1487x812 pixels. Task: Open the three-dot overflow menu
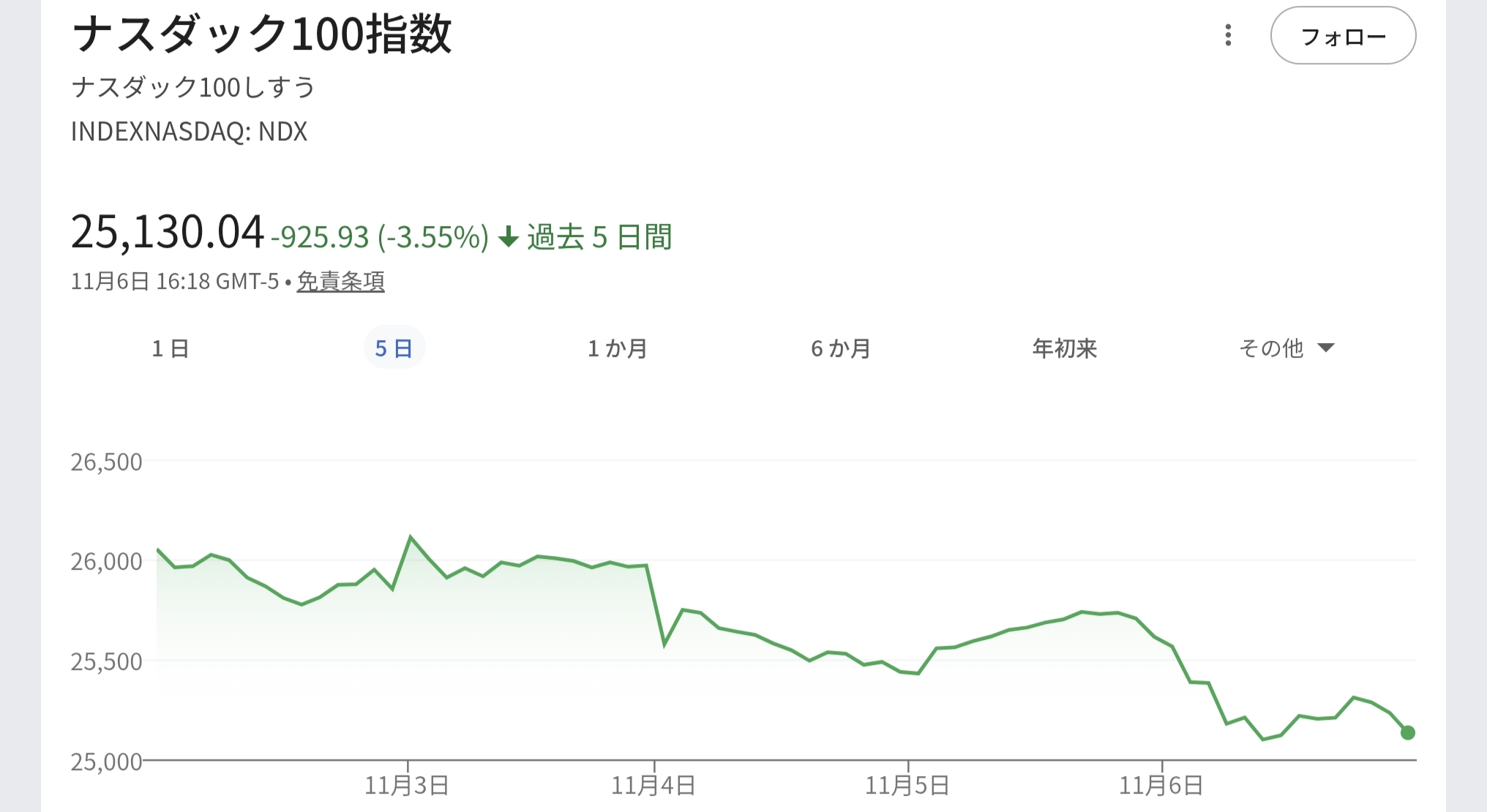[1228, 35]
